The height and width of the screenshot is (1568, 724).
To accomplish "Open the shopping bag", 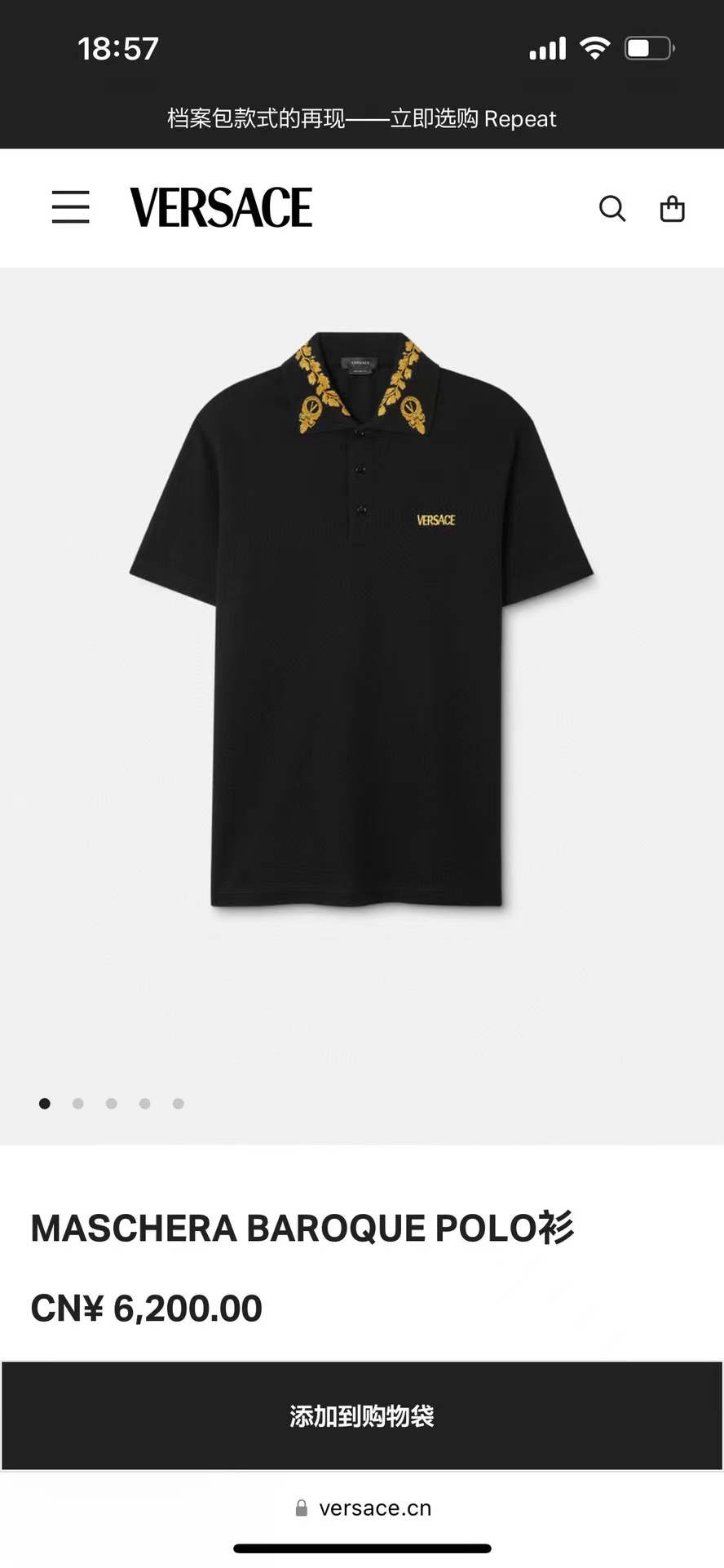I will [x=672, y=209].
